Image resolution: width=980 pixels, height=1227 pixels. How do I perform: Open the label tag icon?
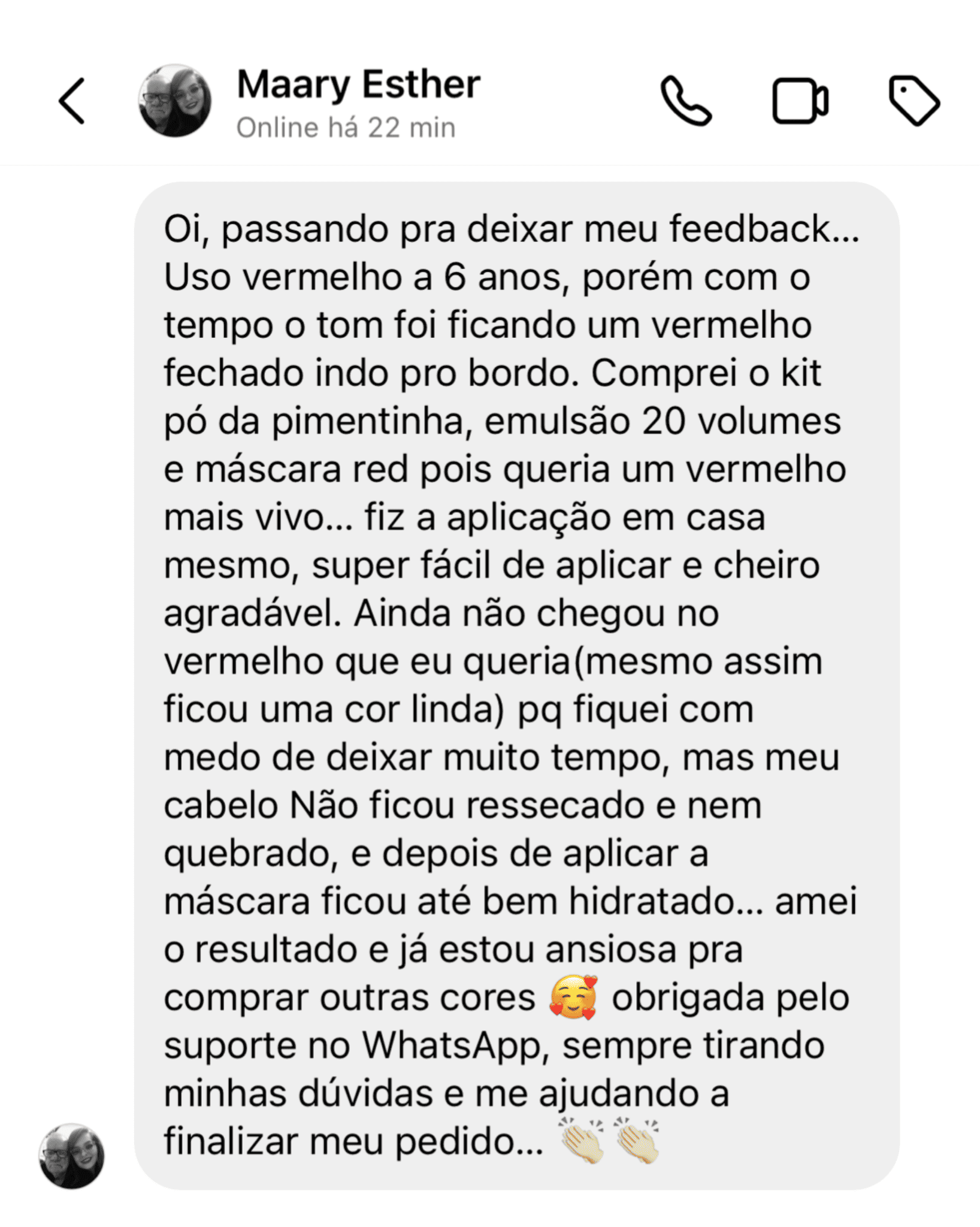(914, 101)
